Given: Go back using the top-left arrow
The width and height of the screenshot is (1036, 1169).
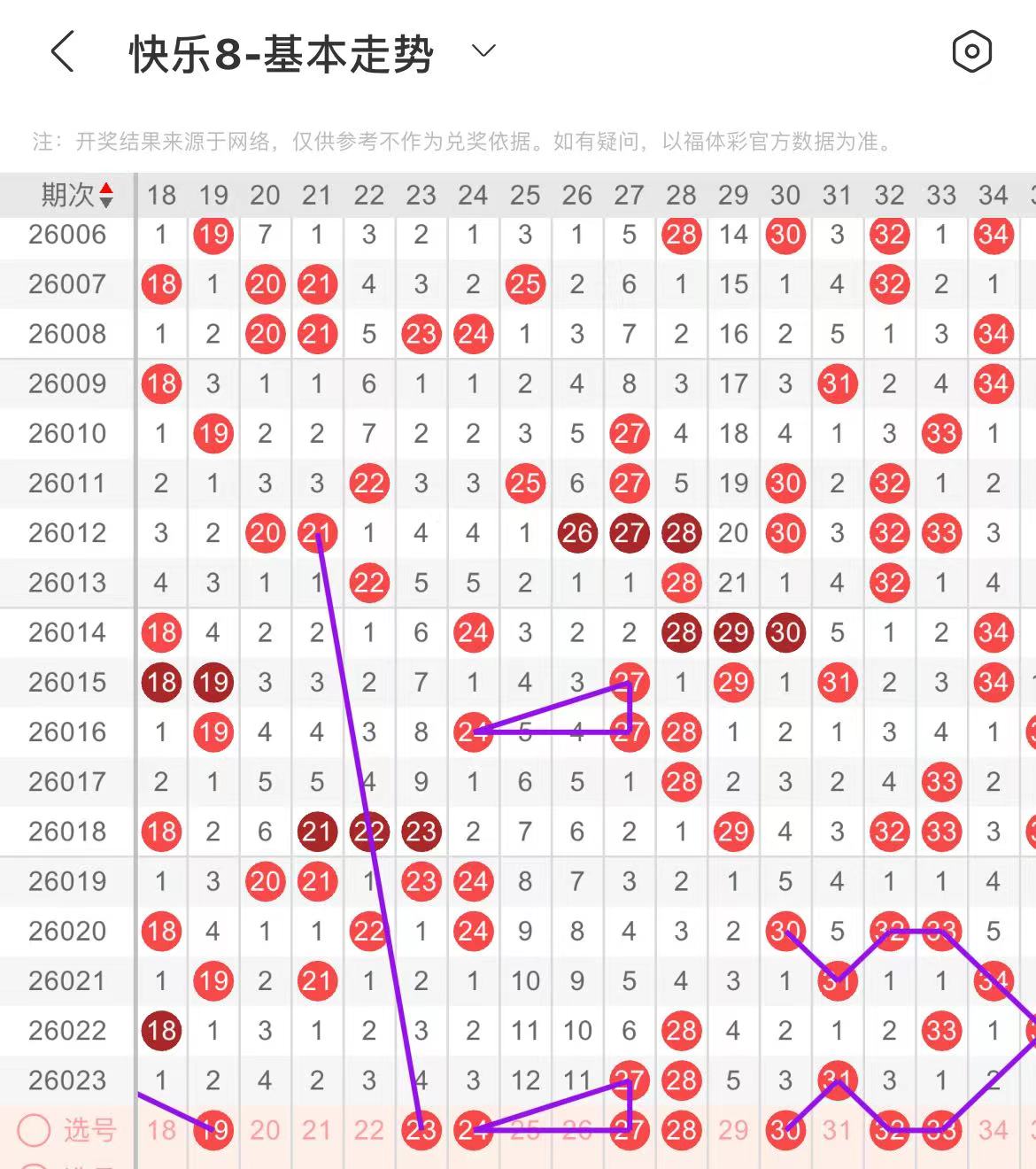Looking at the screenshot, I should click(x=62, y=52).
